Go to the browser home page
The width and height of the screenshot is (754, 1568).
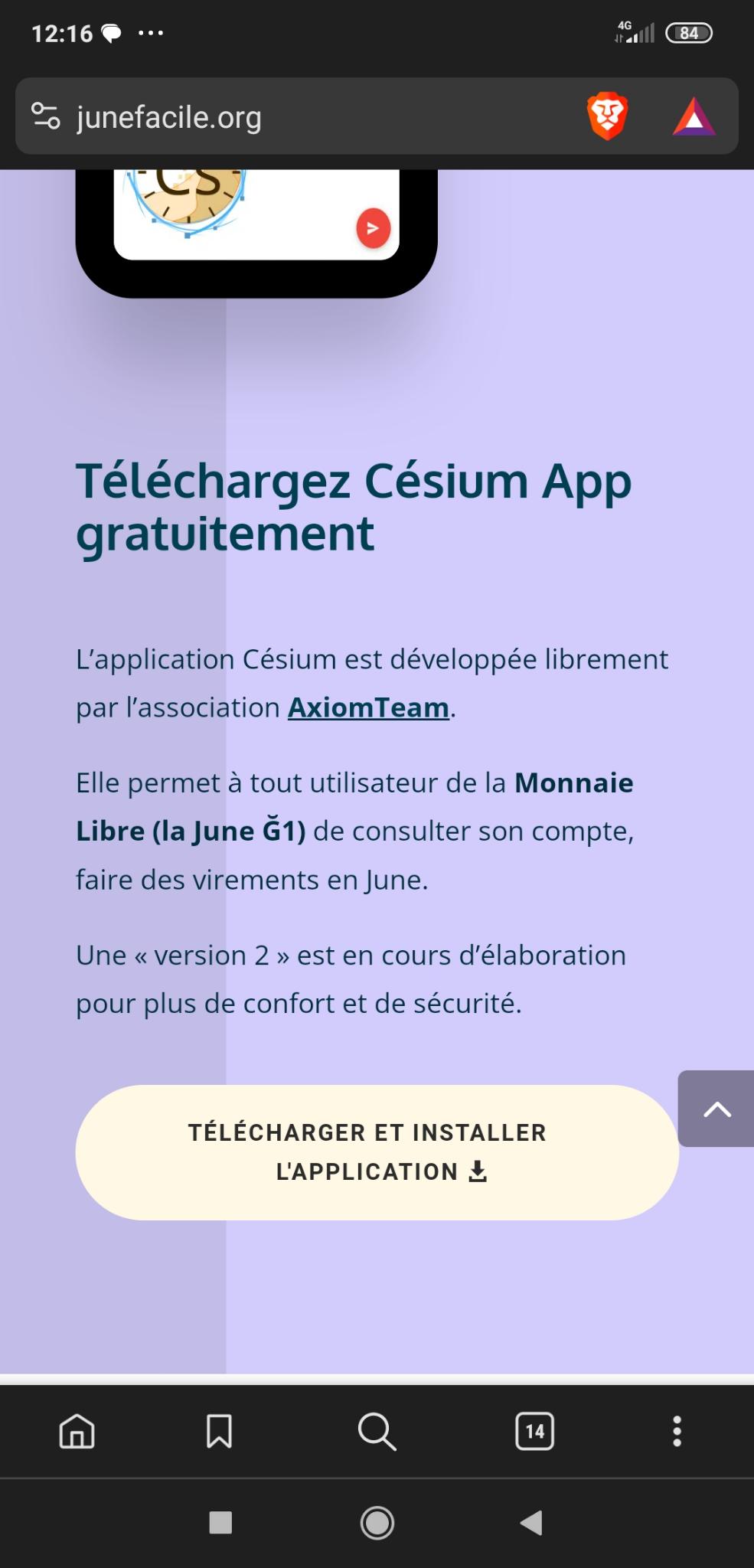(77, 1431)
